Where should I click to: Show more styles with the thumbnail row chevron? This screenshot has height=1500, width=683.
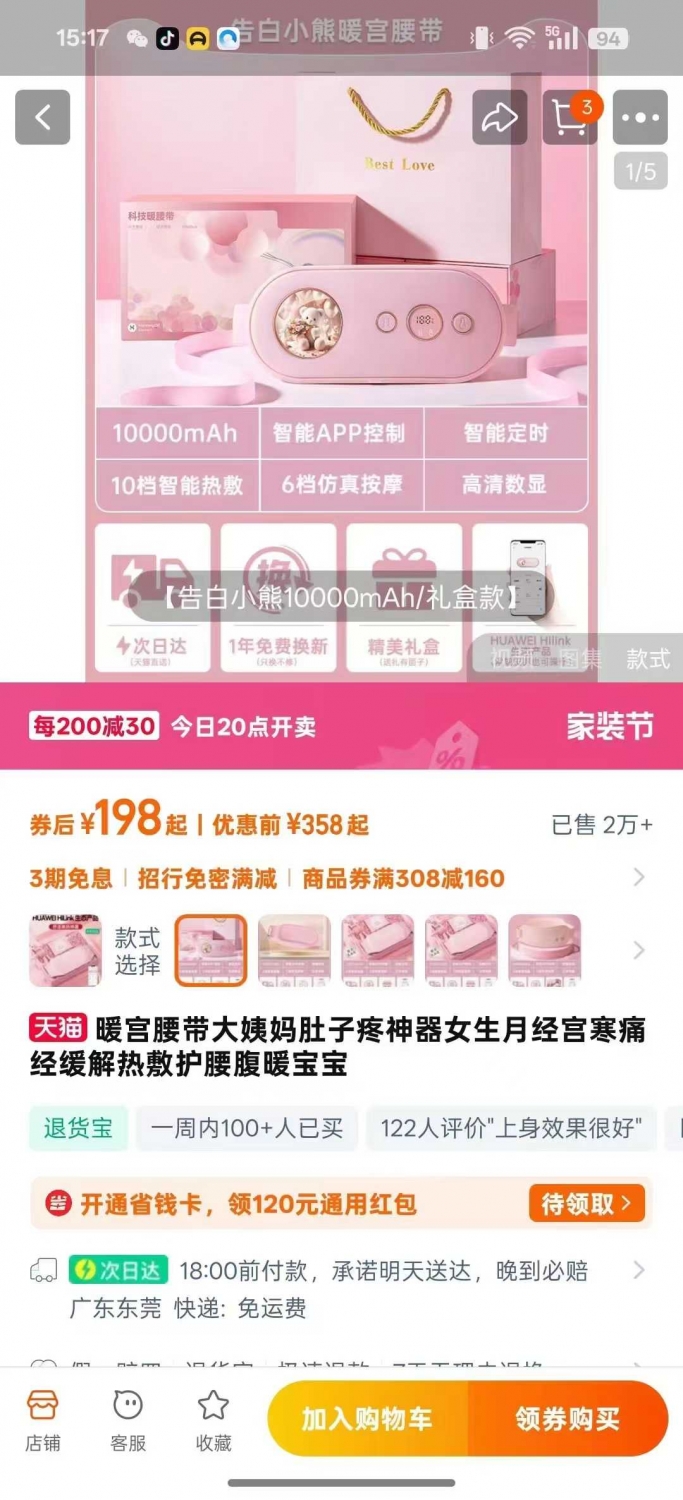click(x=639, y=950)
